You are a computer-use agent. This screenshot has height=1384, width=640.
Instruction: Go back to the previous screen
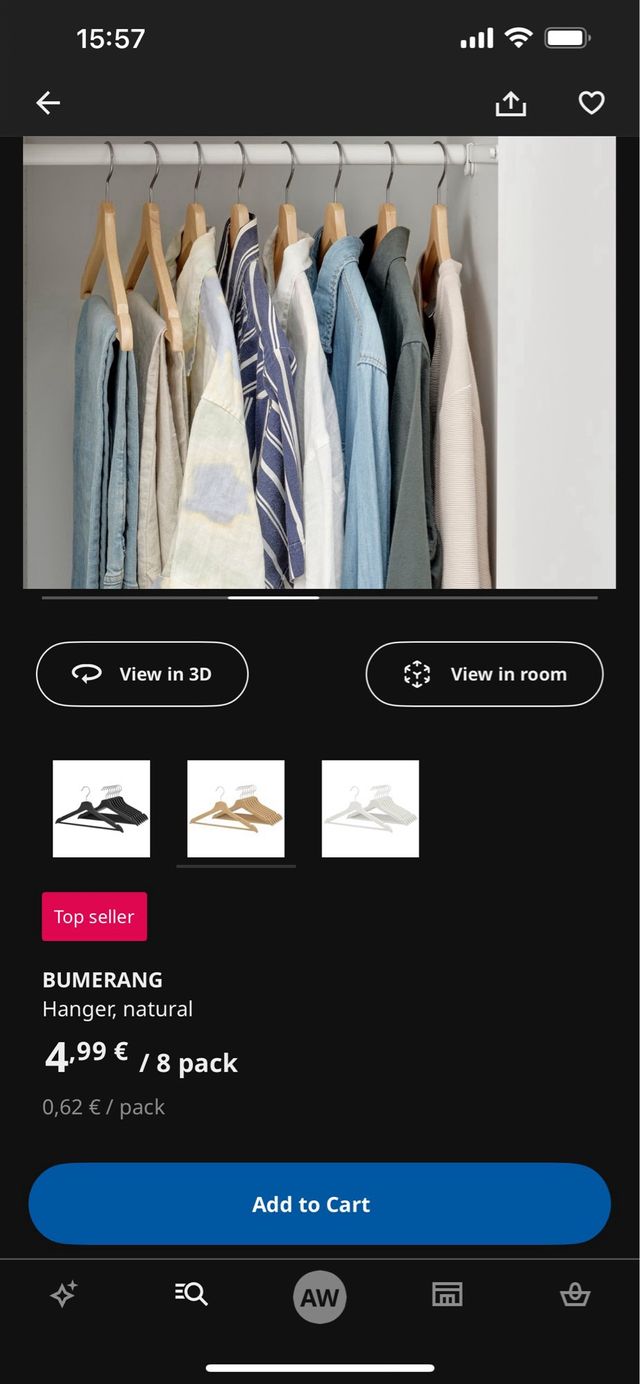[x=48, y=103]
